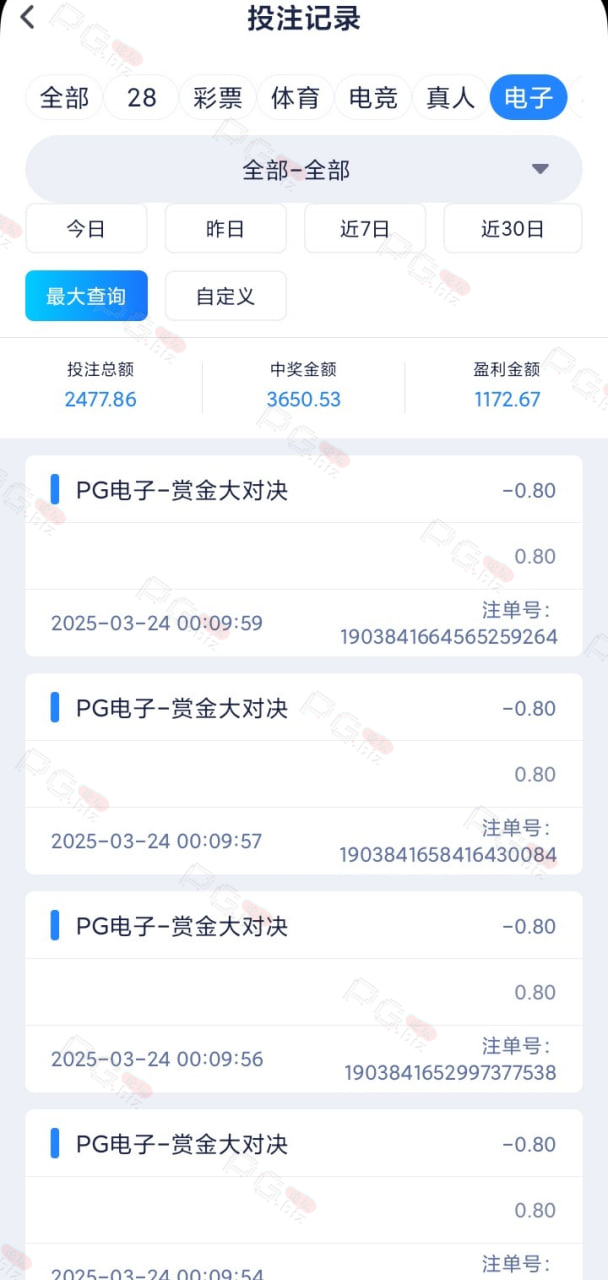Show records for 近7日
Viewport: 608px width, 1280px height.
tap(365, 228)
